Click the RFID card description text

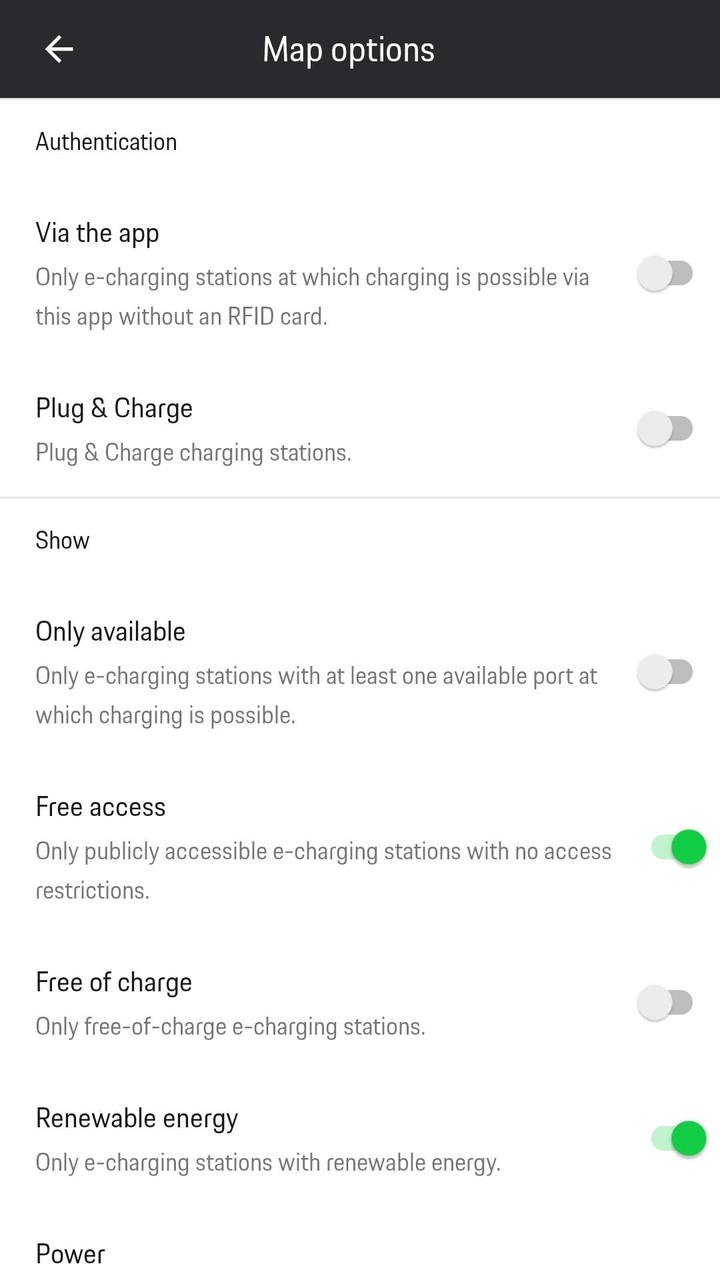313,296
